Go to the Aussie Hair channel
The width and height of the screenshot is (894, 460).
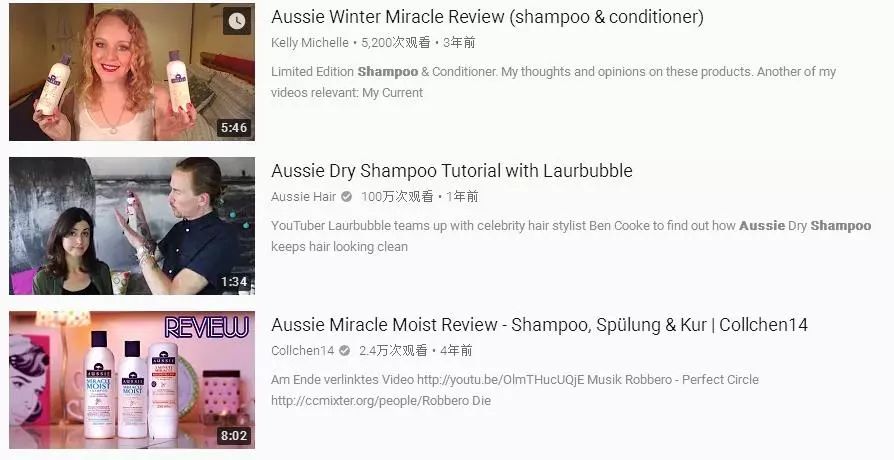[304, 197]
